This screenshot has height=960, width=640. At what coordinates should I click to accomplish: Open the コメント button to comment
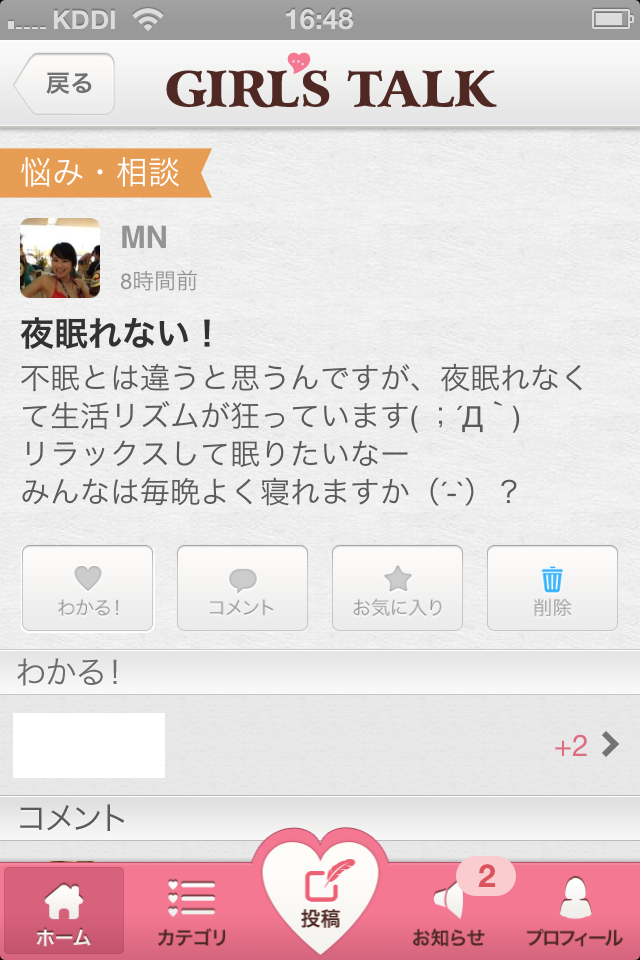tap(243, 588)
